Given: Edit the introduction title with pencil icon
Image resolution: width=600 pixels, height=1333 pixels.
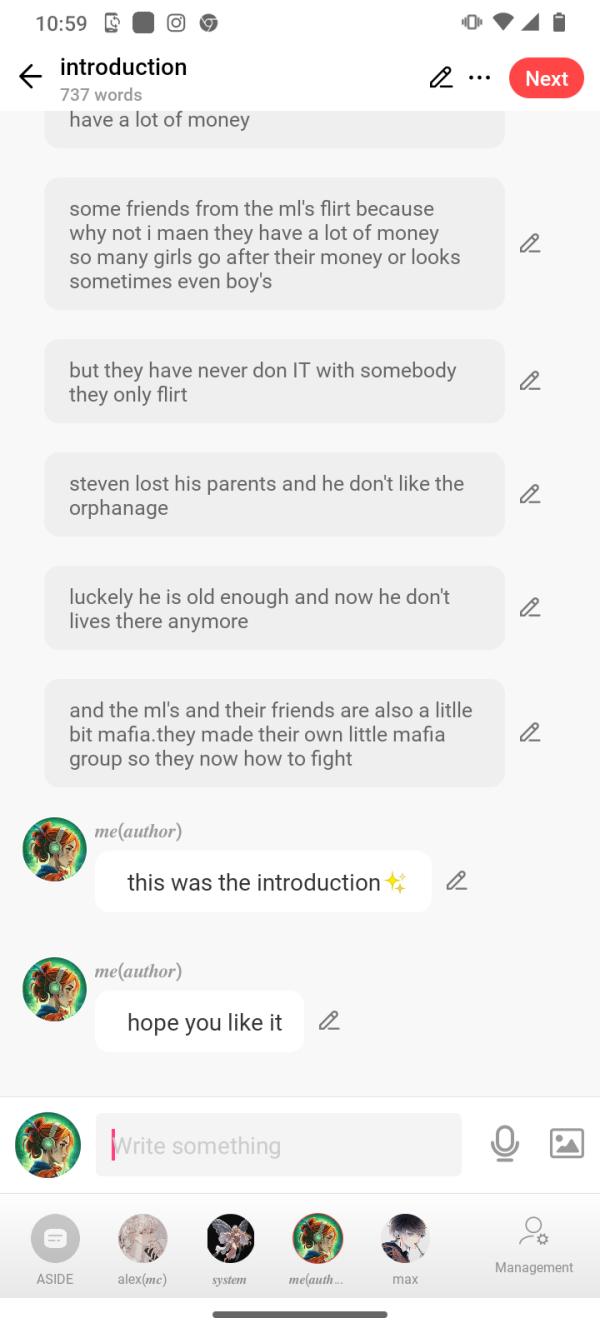Looking at the screenshot, I should pyautogui.click(x=440, y=78).
